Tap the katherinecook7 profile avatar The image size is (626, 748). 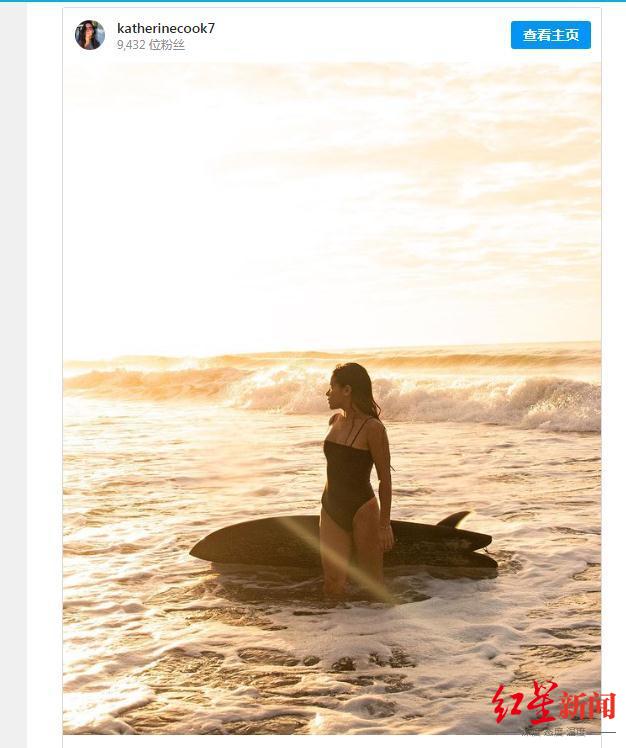pyautogui.click(x=90, y=35)
